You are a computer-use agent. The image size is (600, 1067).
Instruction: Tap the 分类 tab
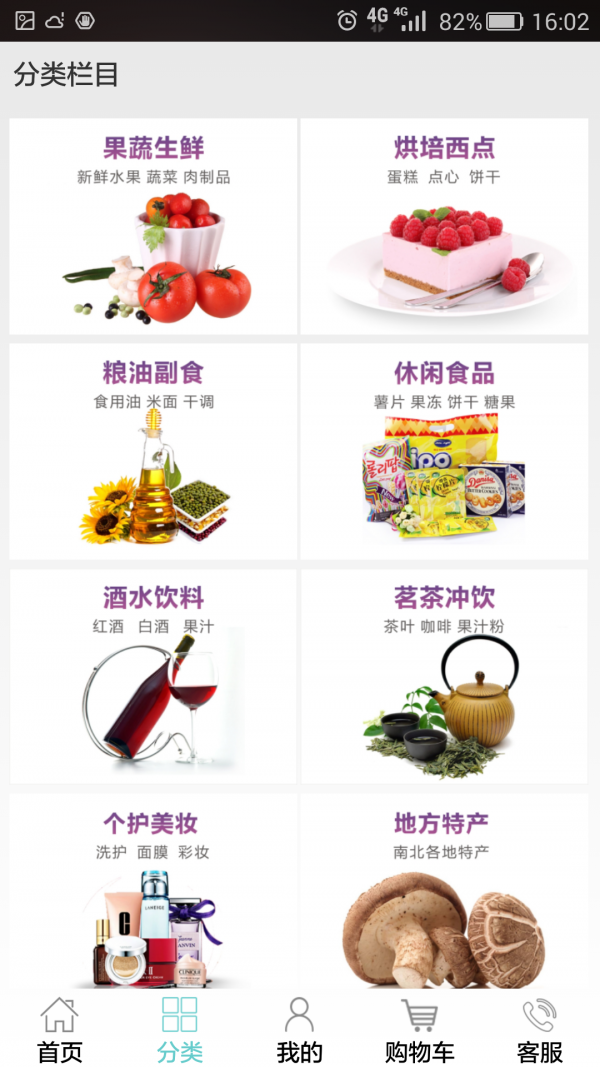(180, 1030)
